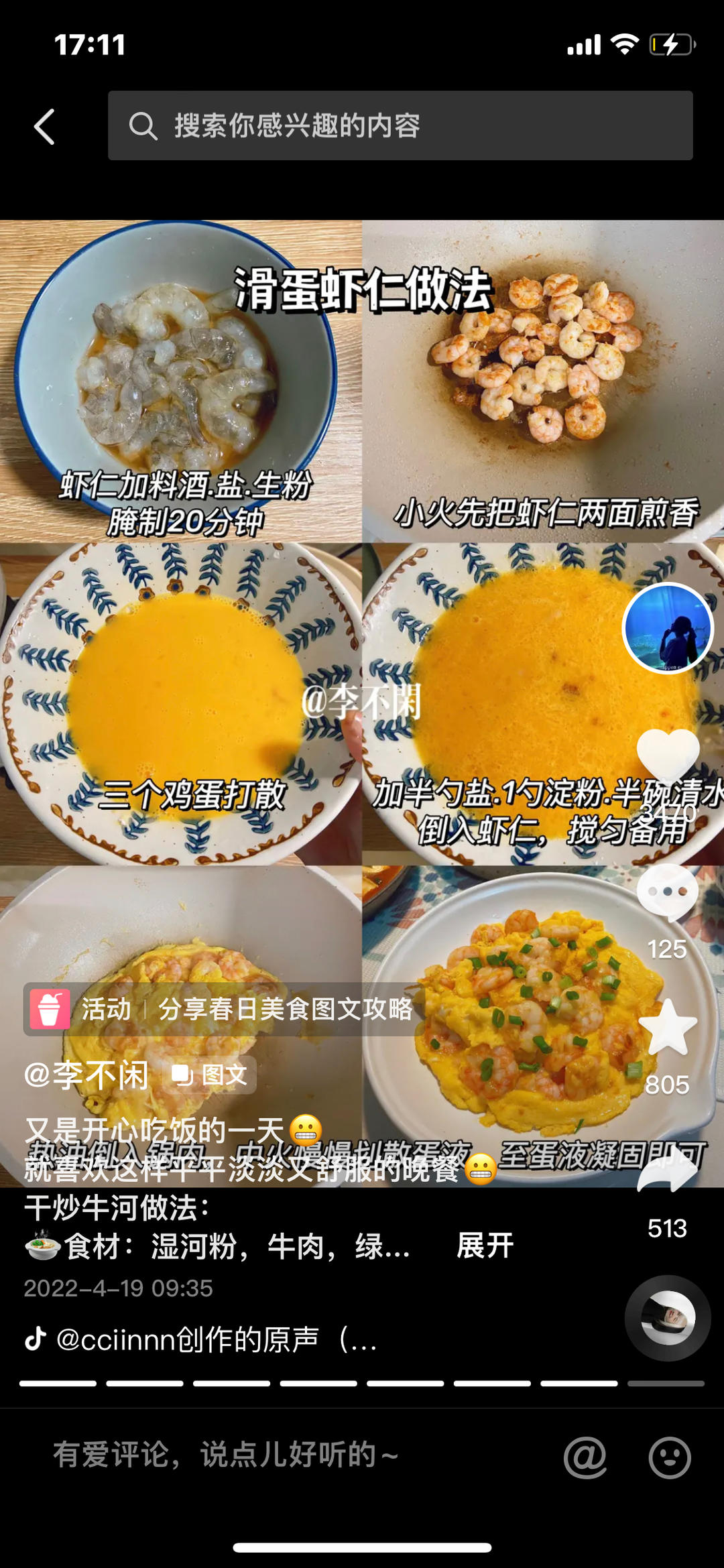Open the spring food activity banner

[x=221, y=1009]
